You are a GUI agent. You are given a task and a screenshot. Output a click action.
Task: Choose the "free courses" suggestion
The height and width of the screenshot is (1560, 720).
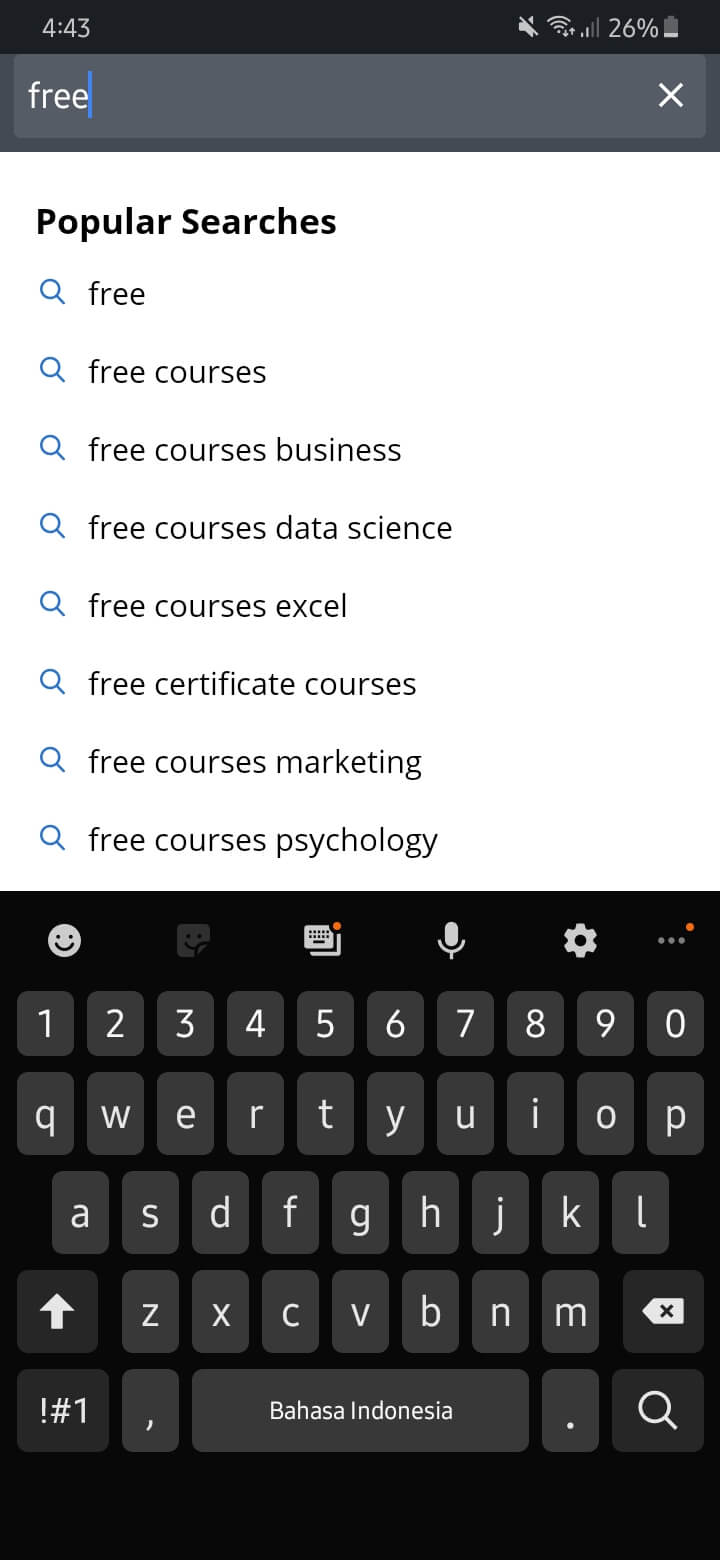[x=177, y=372]
